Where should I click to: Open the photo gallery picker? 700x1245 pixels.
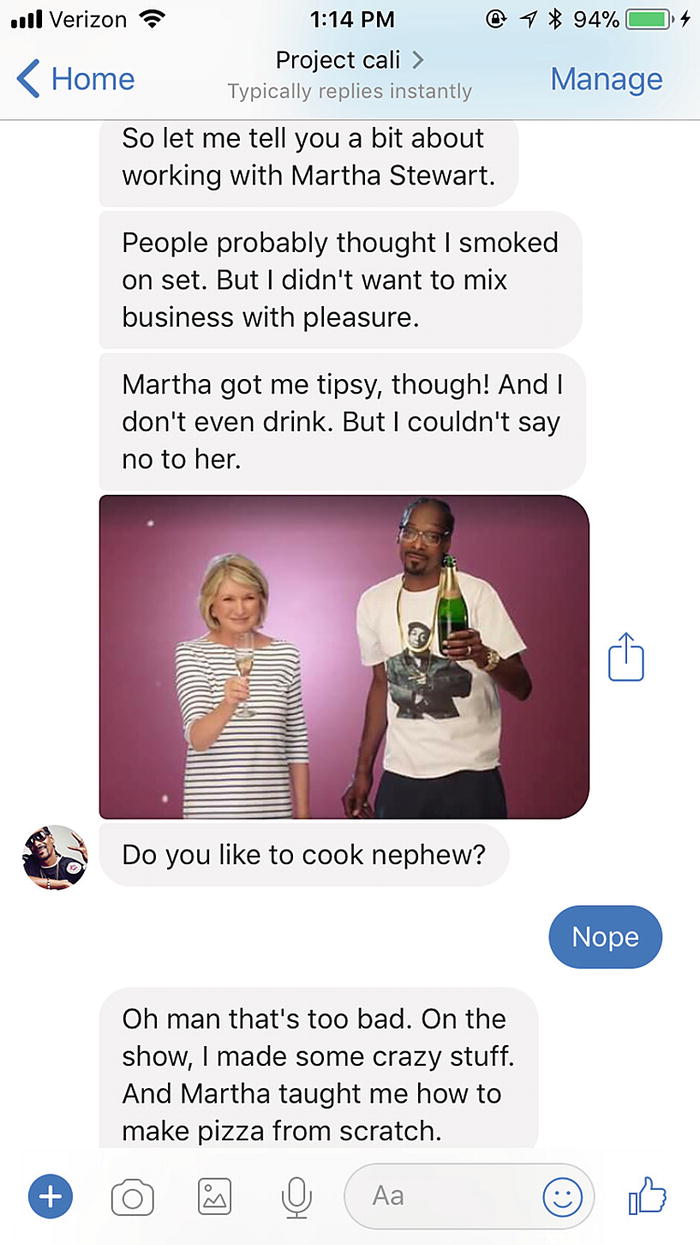214,1196
